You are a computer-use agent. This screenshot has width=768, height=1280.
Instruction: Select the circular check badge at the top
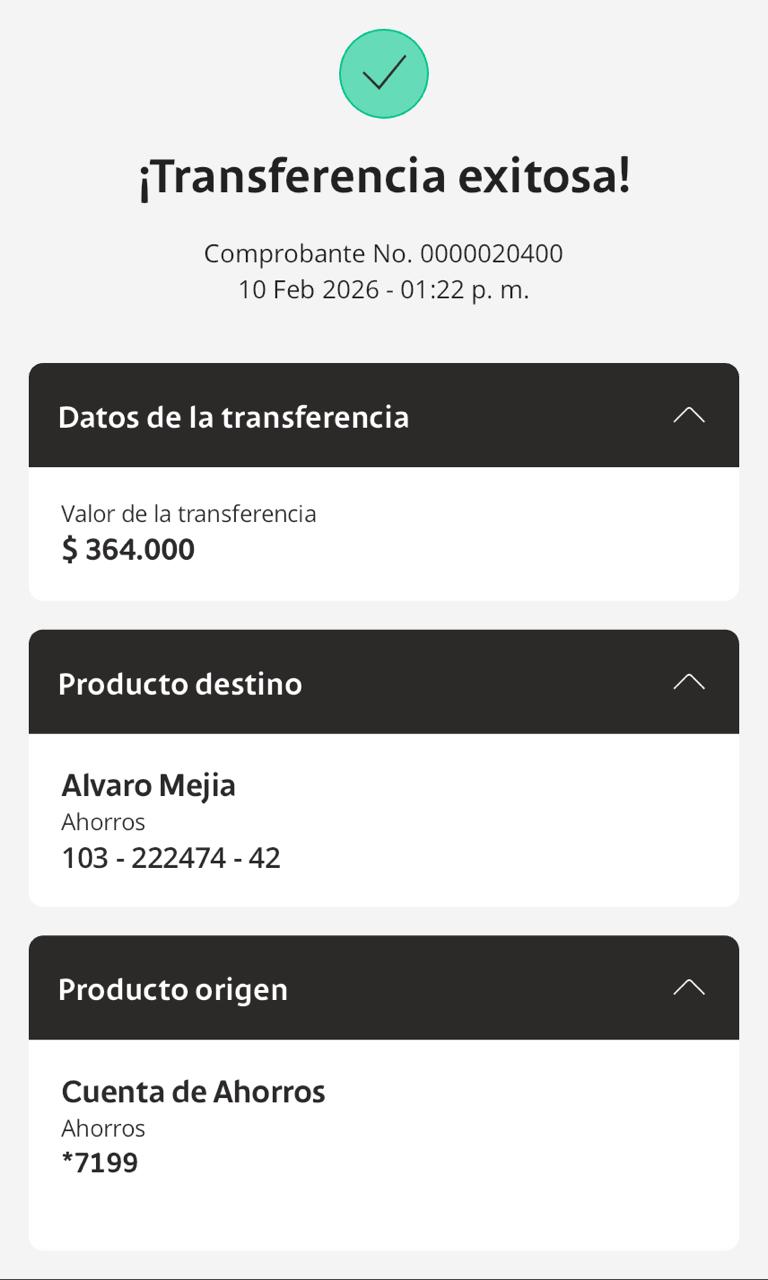pos(384,73)
